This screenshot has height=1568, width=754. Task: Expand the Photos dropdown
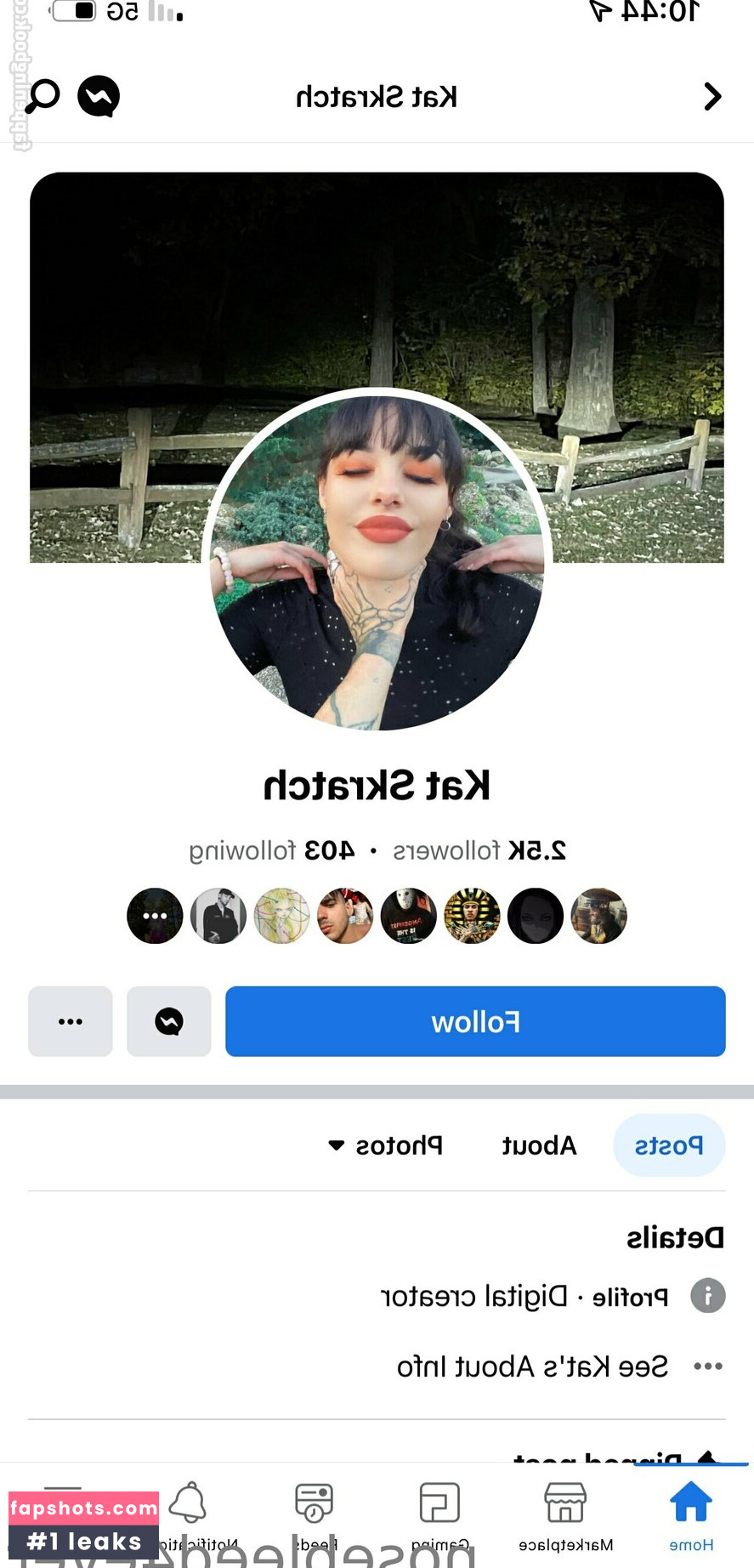coord(386,1145)
